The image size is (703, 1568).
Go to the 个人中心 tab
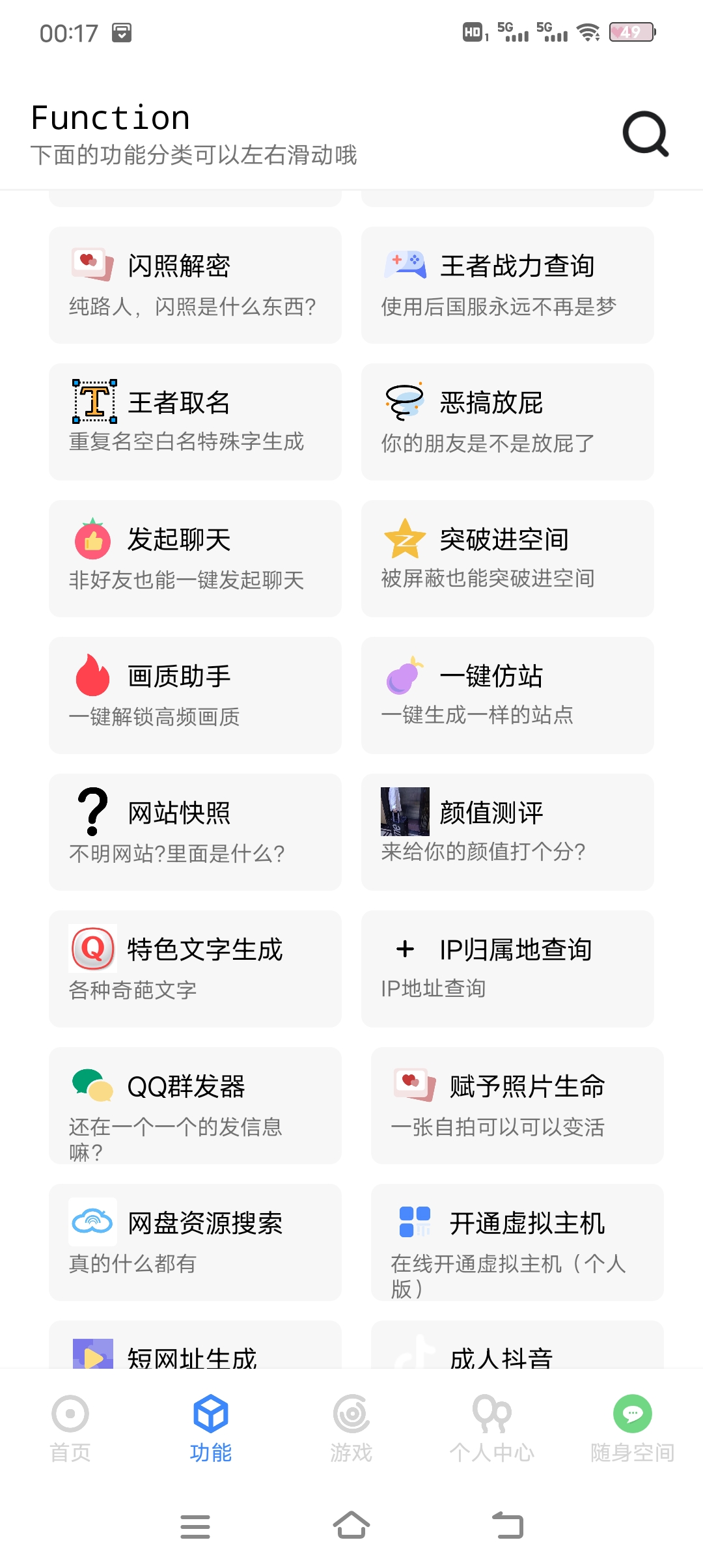[492, 1429]
